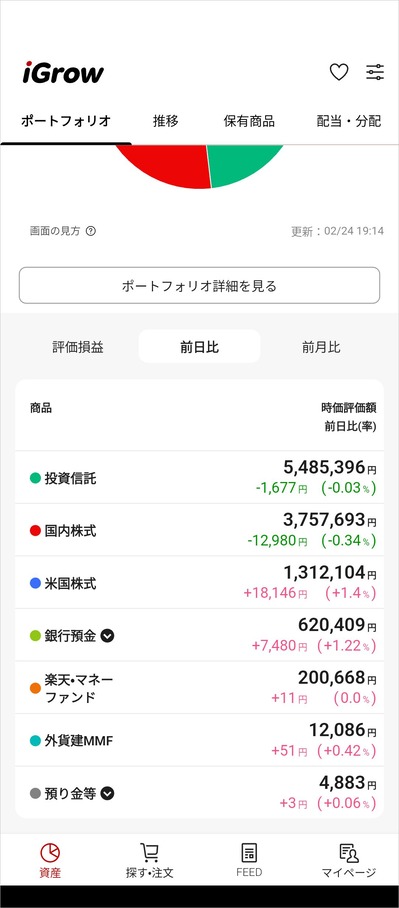Open the settings sliders icon
Viewport: 399px width, 908px height.
[375, 72]
